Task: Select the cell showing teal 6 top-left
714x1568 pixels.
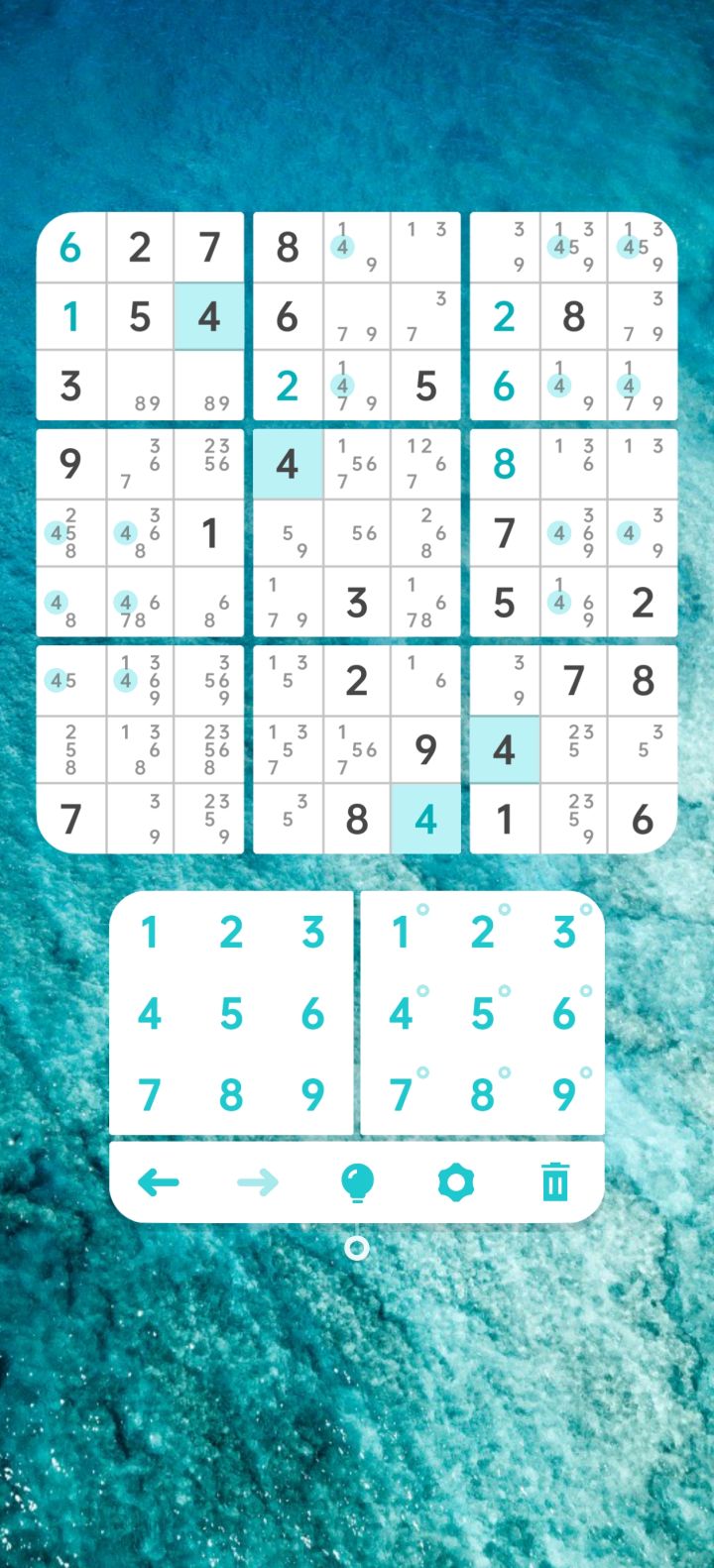Action: pos(70,248)
